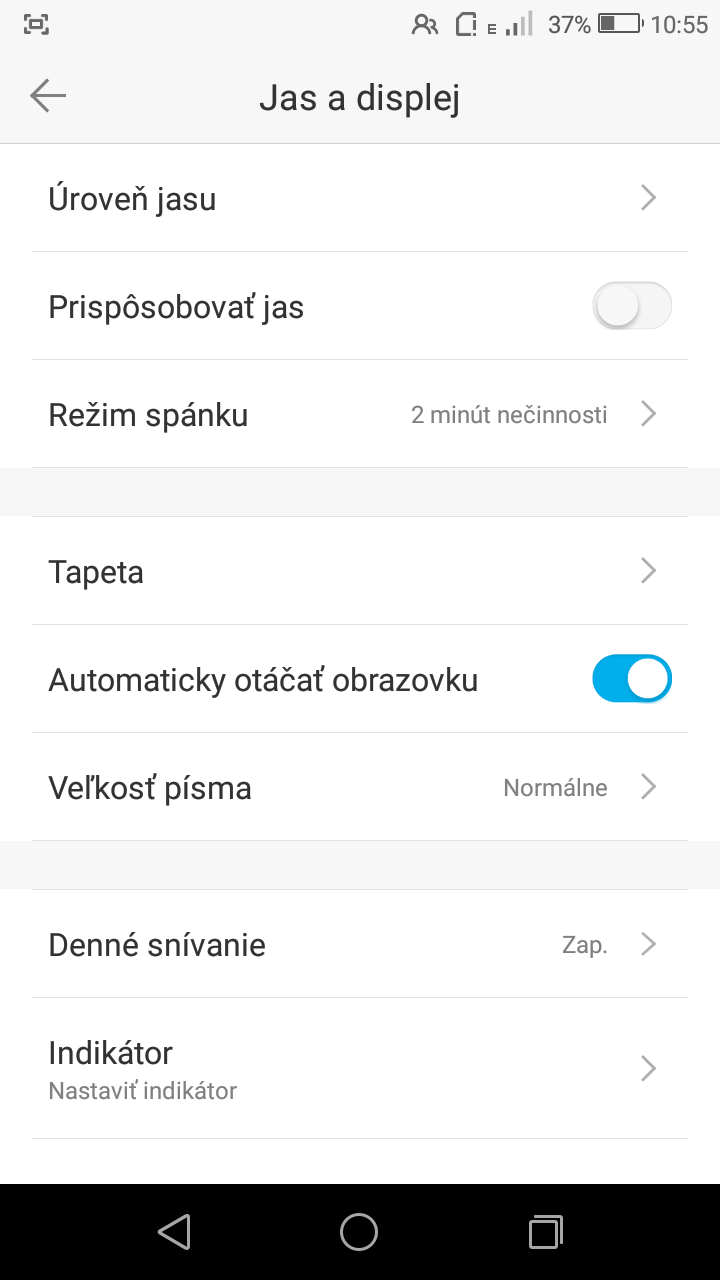Open Úroveň jasu settings
Viewport: 720px width, 1280px height.
tap(360, 198)
